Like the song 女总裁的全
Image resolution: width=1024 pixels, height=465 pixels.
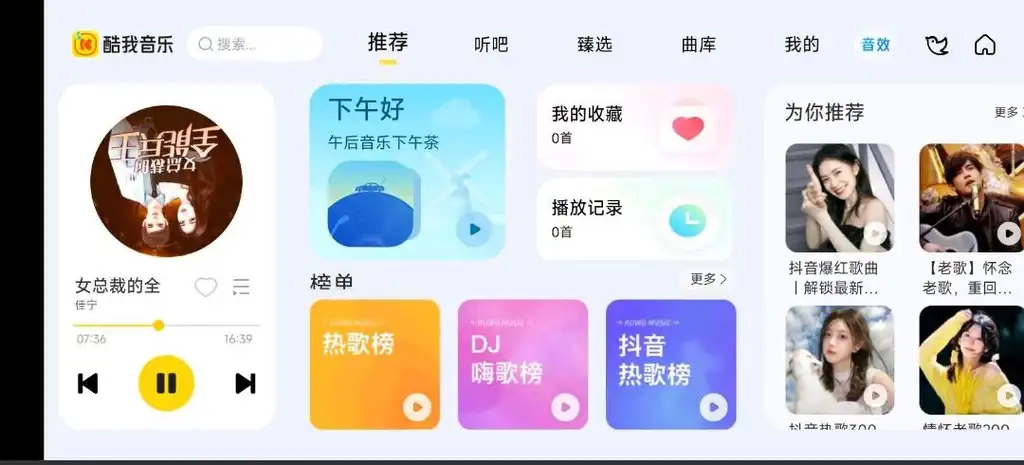coord(205,287)
